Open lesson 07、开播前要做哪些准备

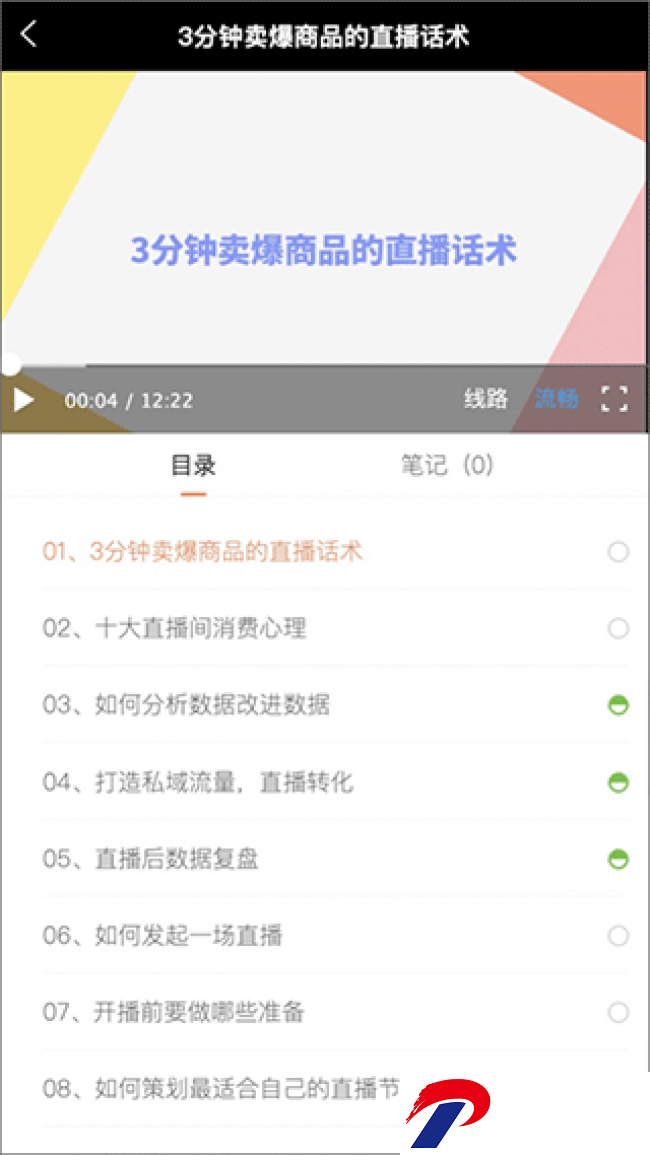173,1012
